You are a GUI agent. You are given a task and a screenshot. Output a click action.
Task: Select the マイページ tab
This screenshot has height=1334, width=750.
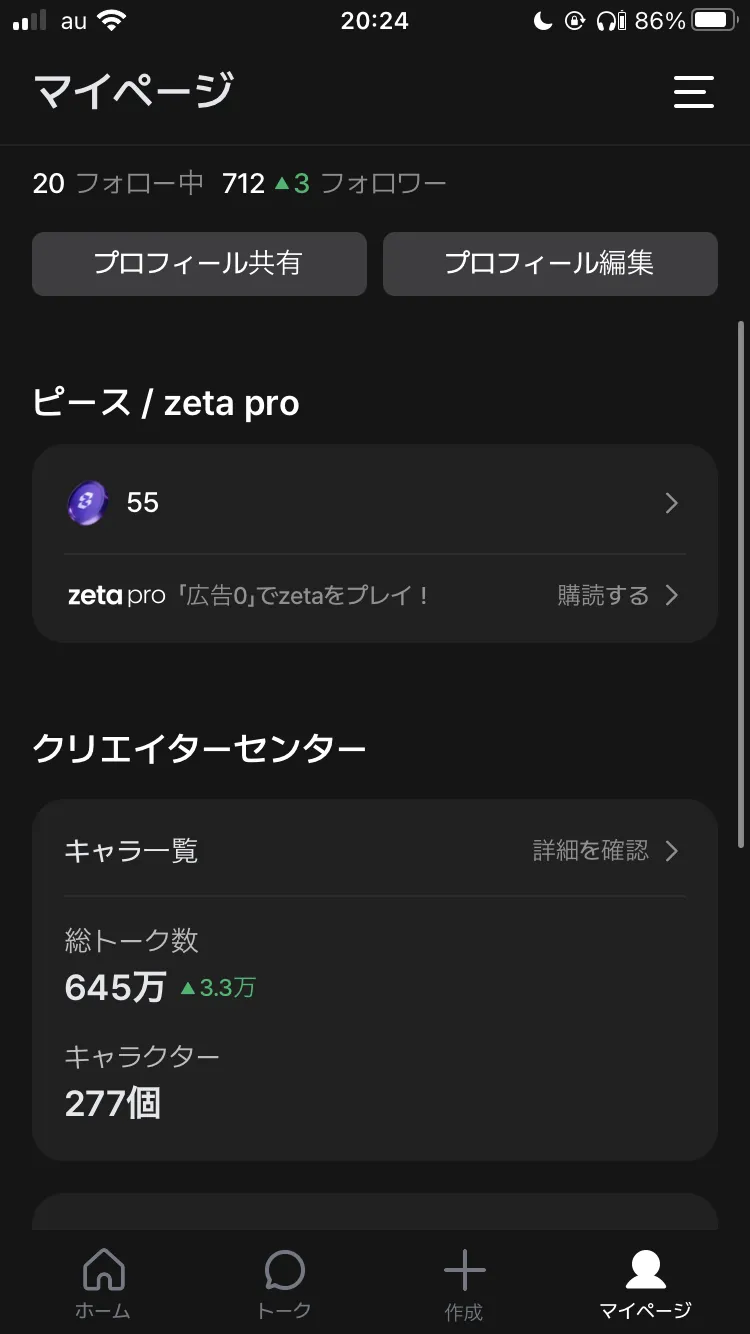pos(645,1283)
